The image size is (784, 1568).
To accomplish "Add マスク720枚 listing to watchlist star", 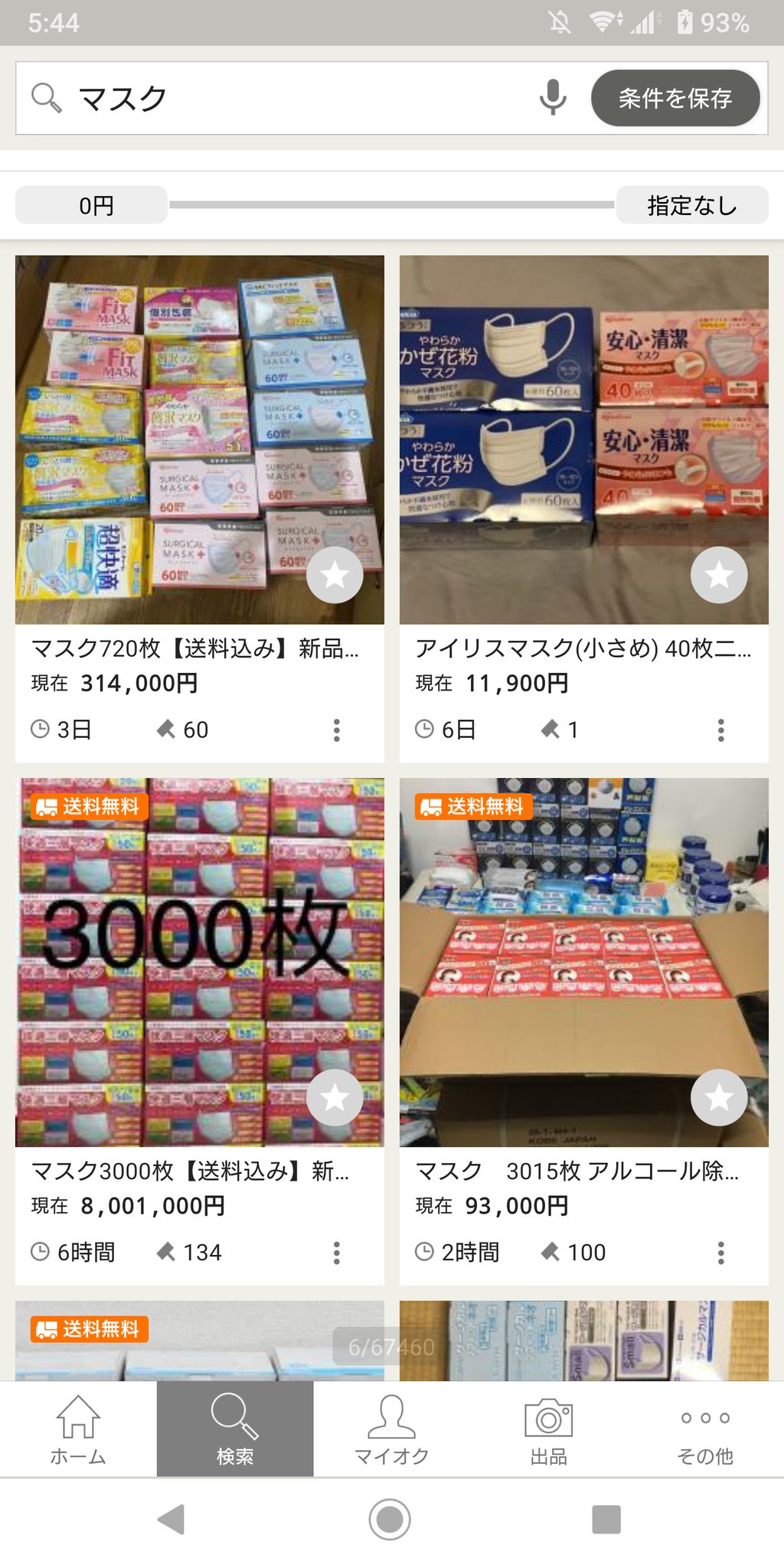I will pos(335,575).
